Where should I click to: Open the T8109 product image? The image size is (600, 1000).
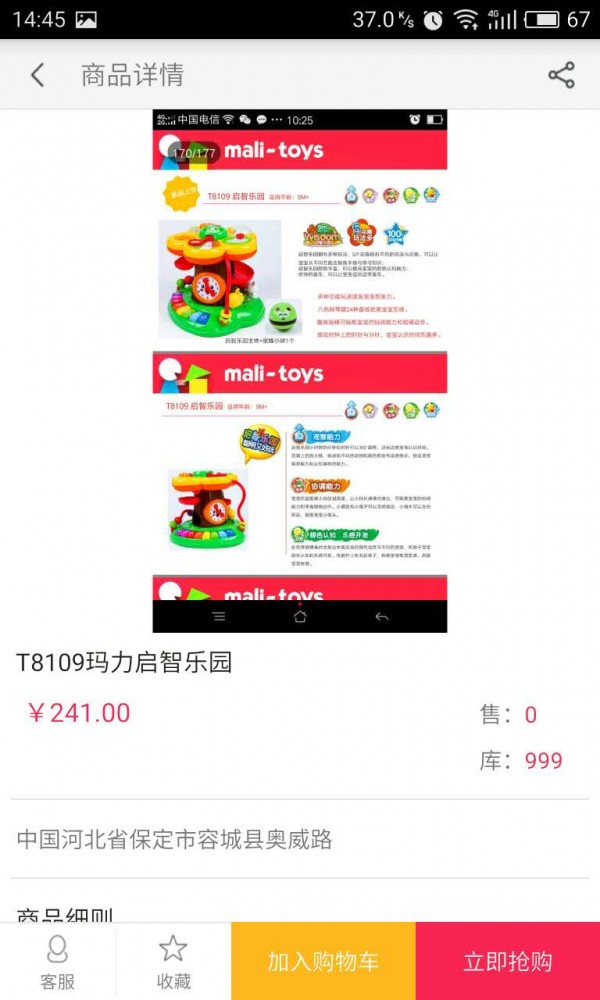click(300, 370)
